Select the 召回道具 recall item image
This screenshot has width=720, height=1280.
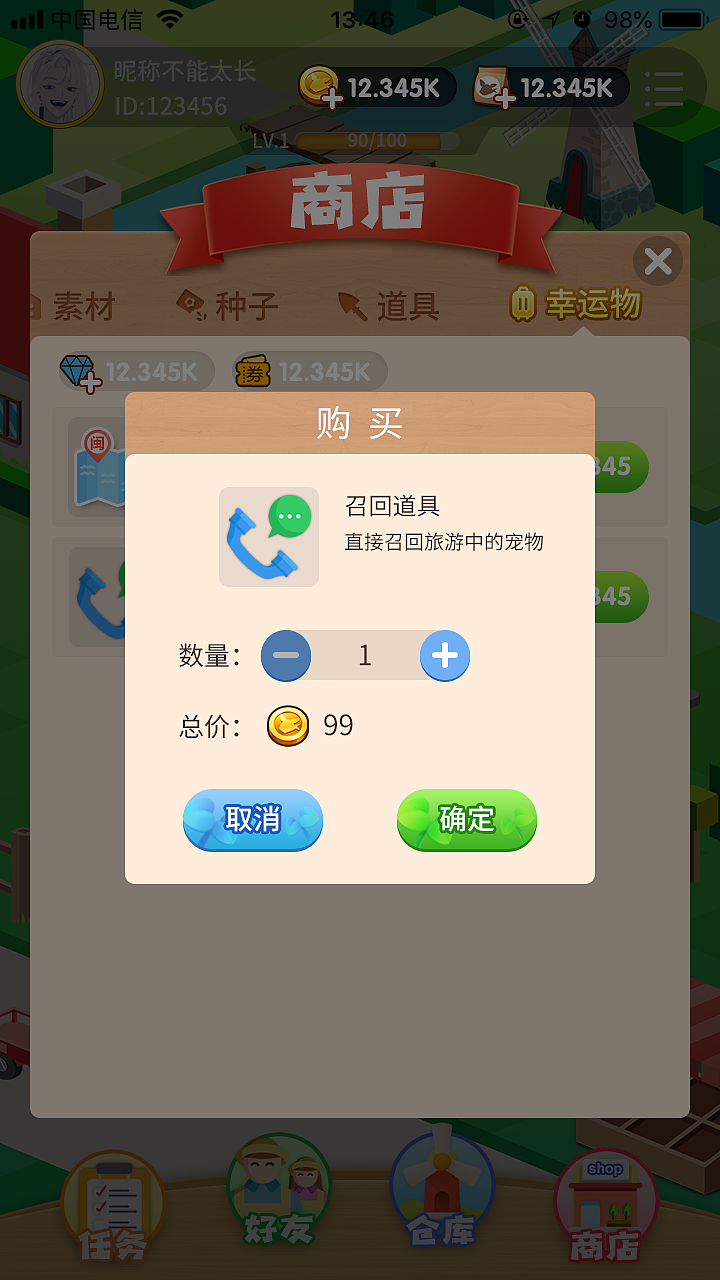click(268, 536)
